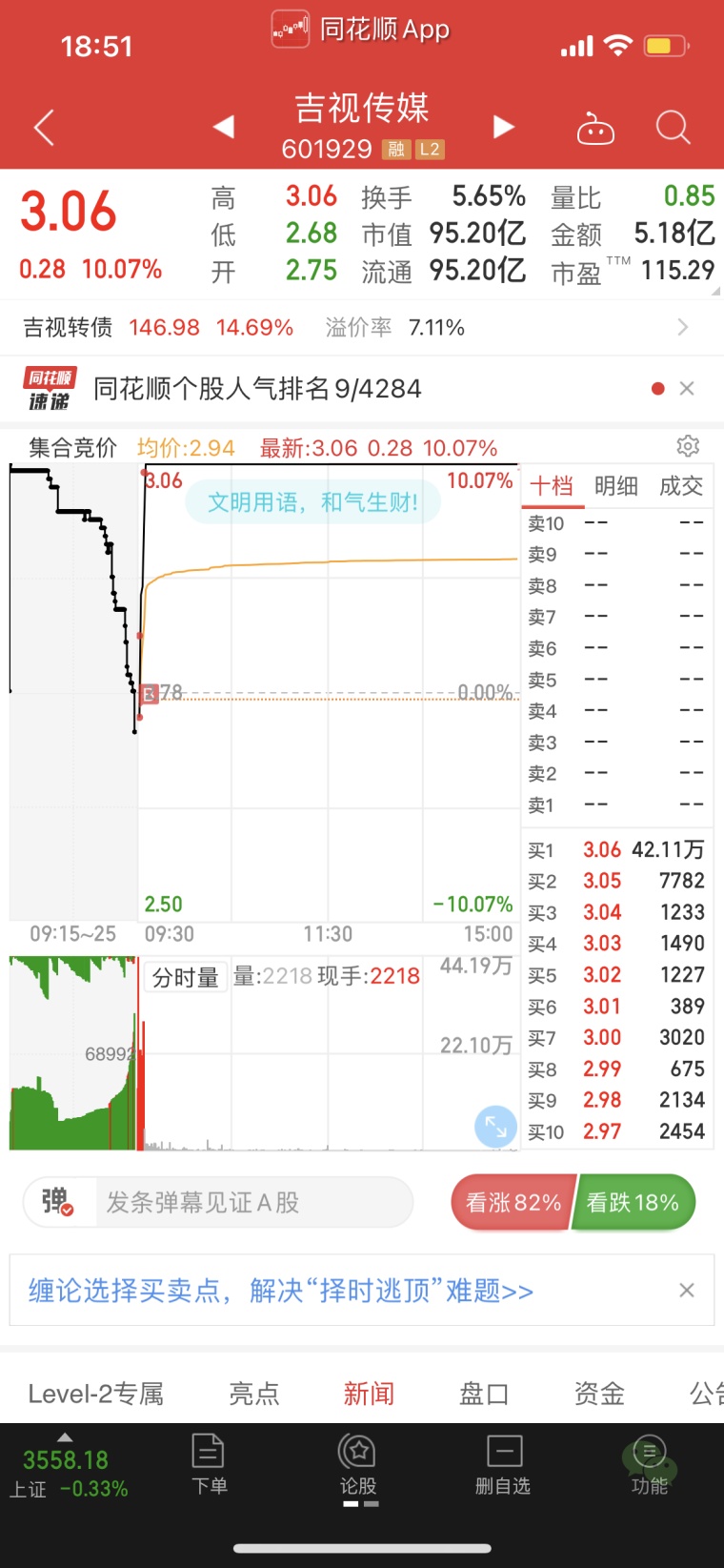Switch to the next stock
The width and height of the screenshot is (724, 1568).
pyautogui.click(x=504, y=126)
